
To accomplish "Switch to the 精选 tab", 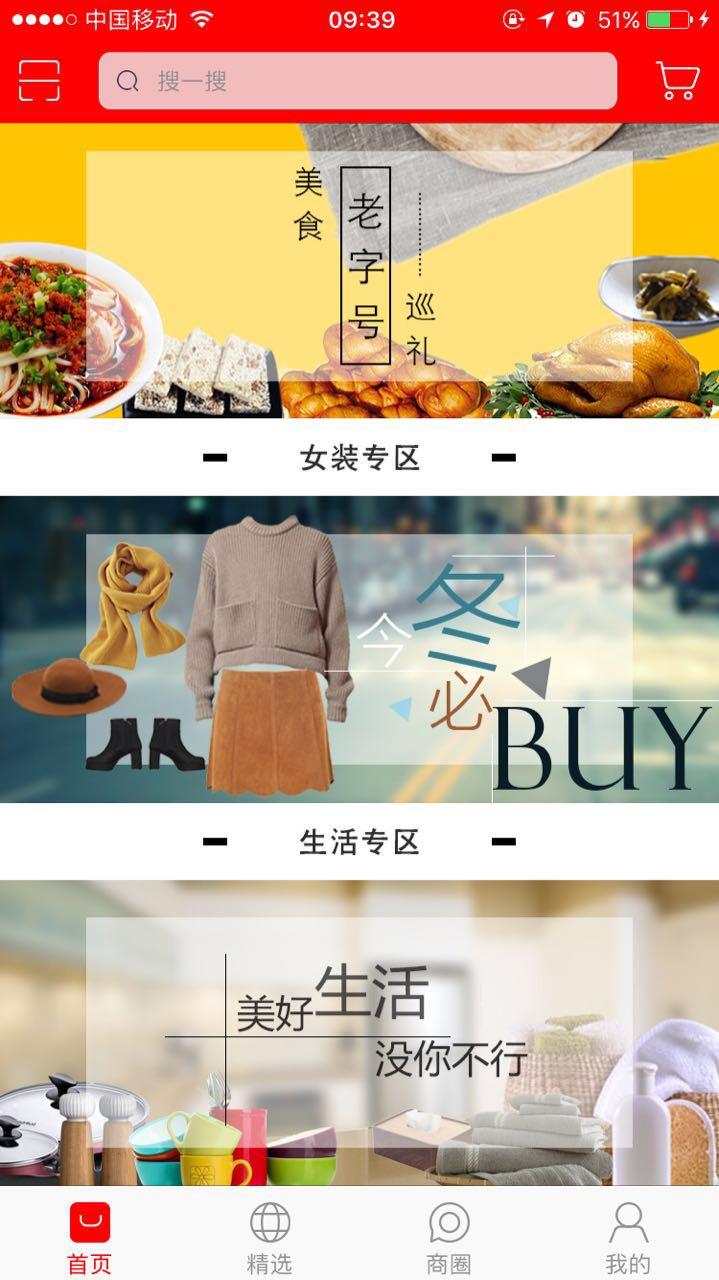I will [x=269, y=1237].
